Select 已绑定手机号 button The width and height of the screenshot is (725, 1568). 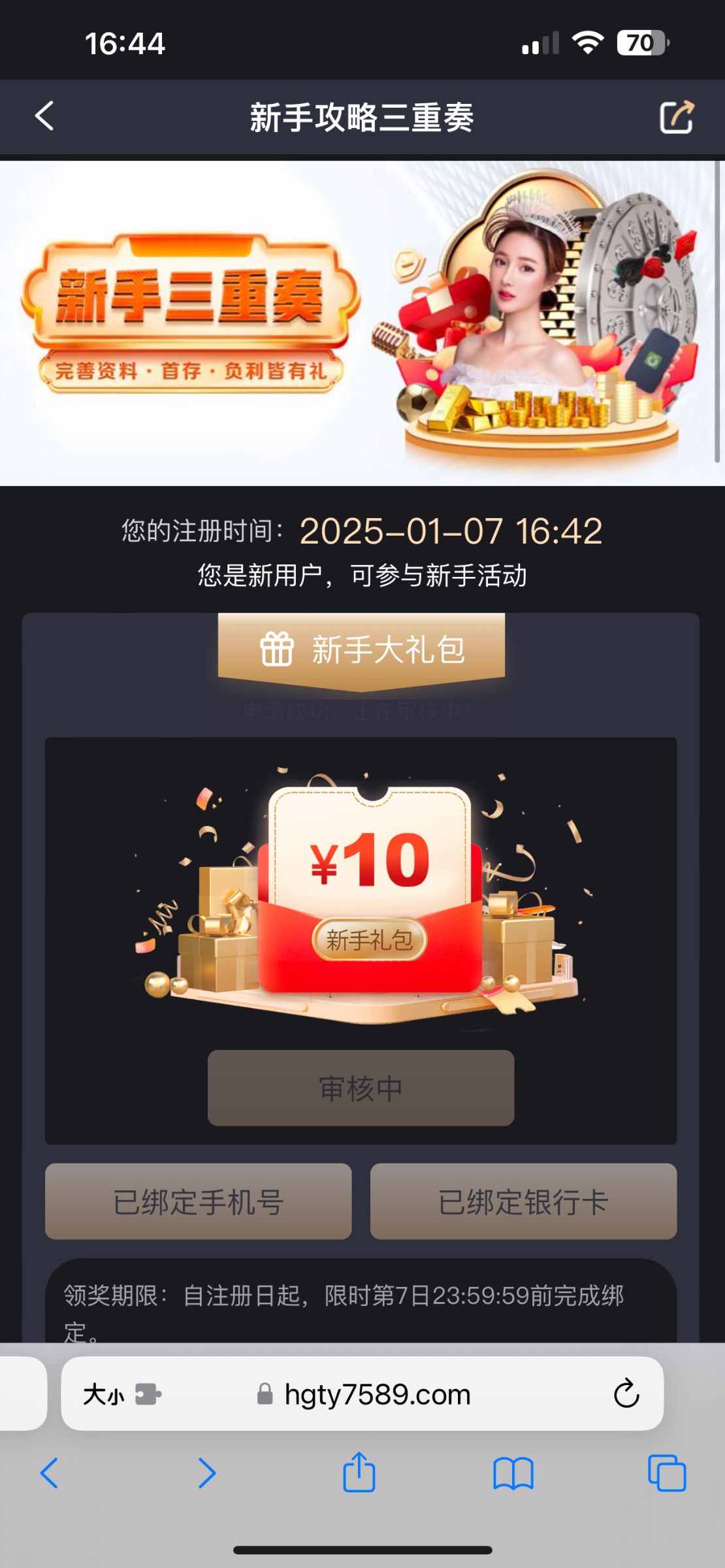(x=198, y=1201)
